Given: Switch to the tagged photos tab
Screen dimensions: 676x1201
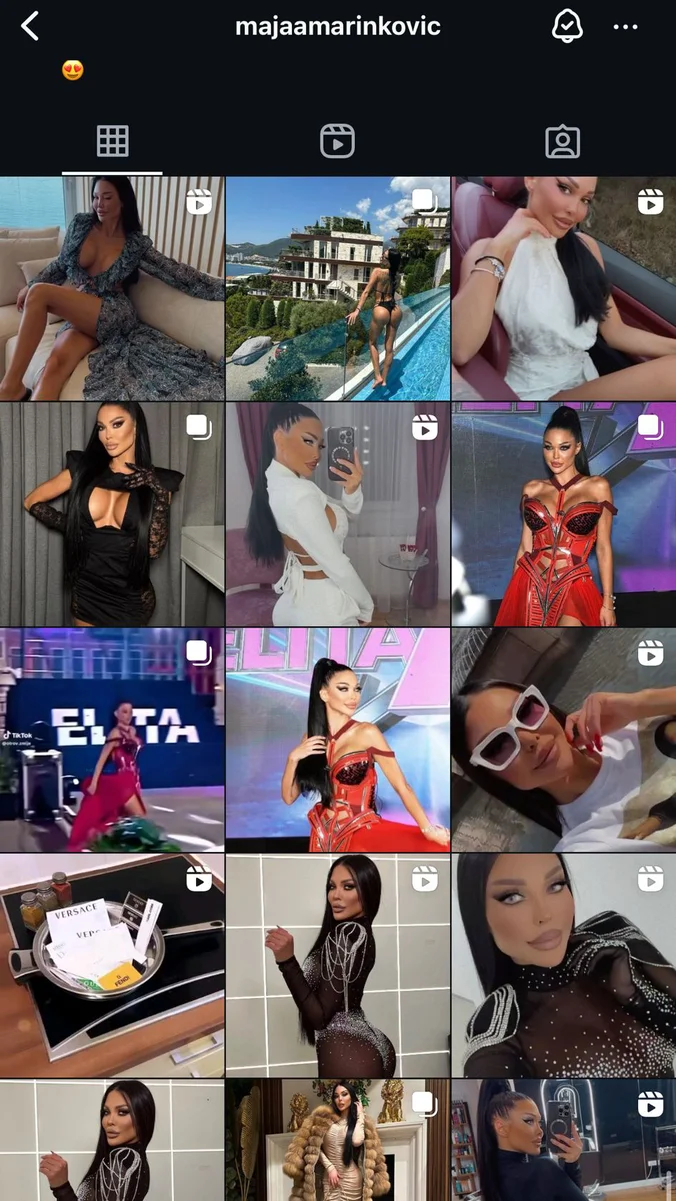Looking at the screenshot, I should point(562,142).
